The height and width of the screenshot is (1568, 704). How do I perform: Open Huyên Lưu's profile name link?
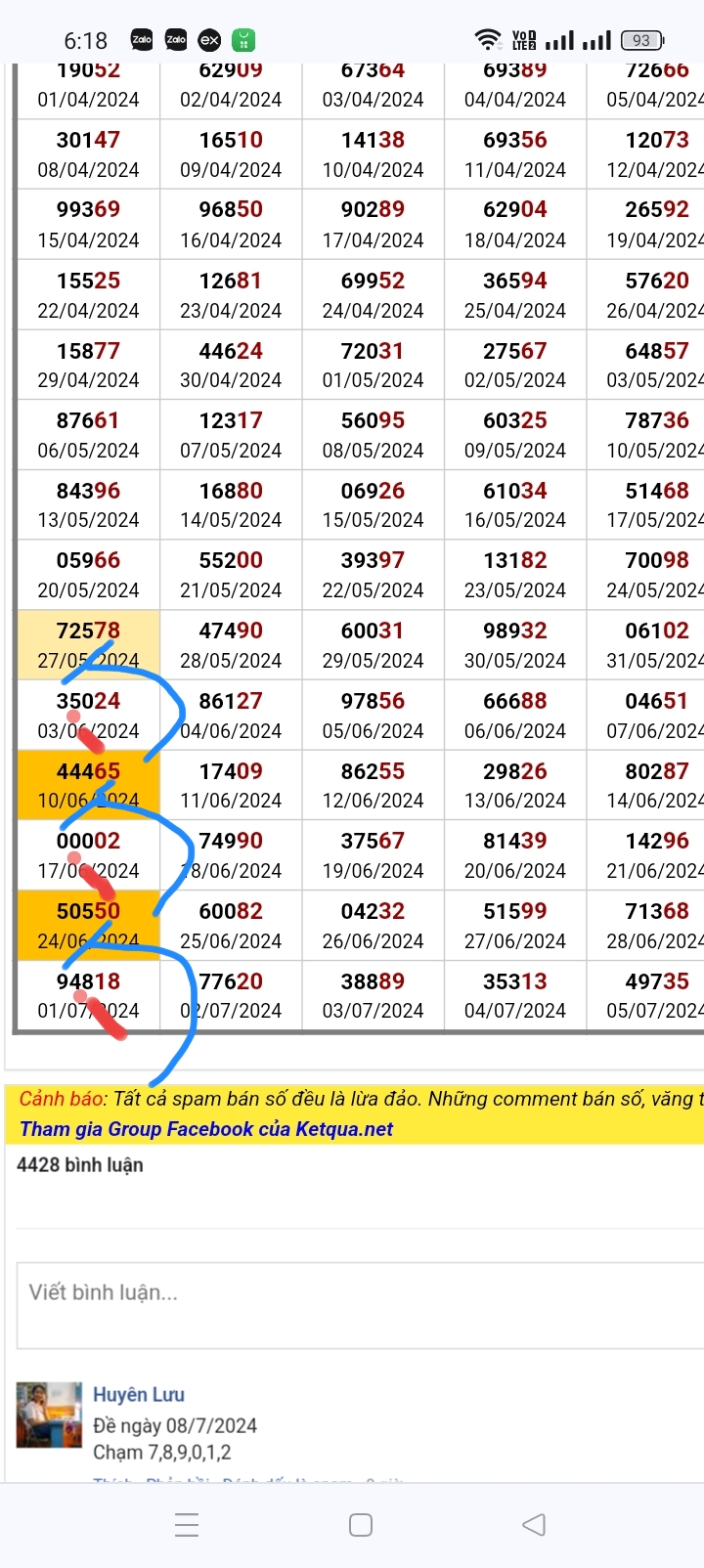(139, 1395)
